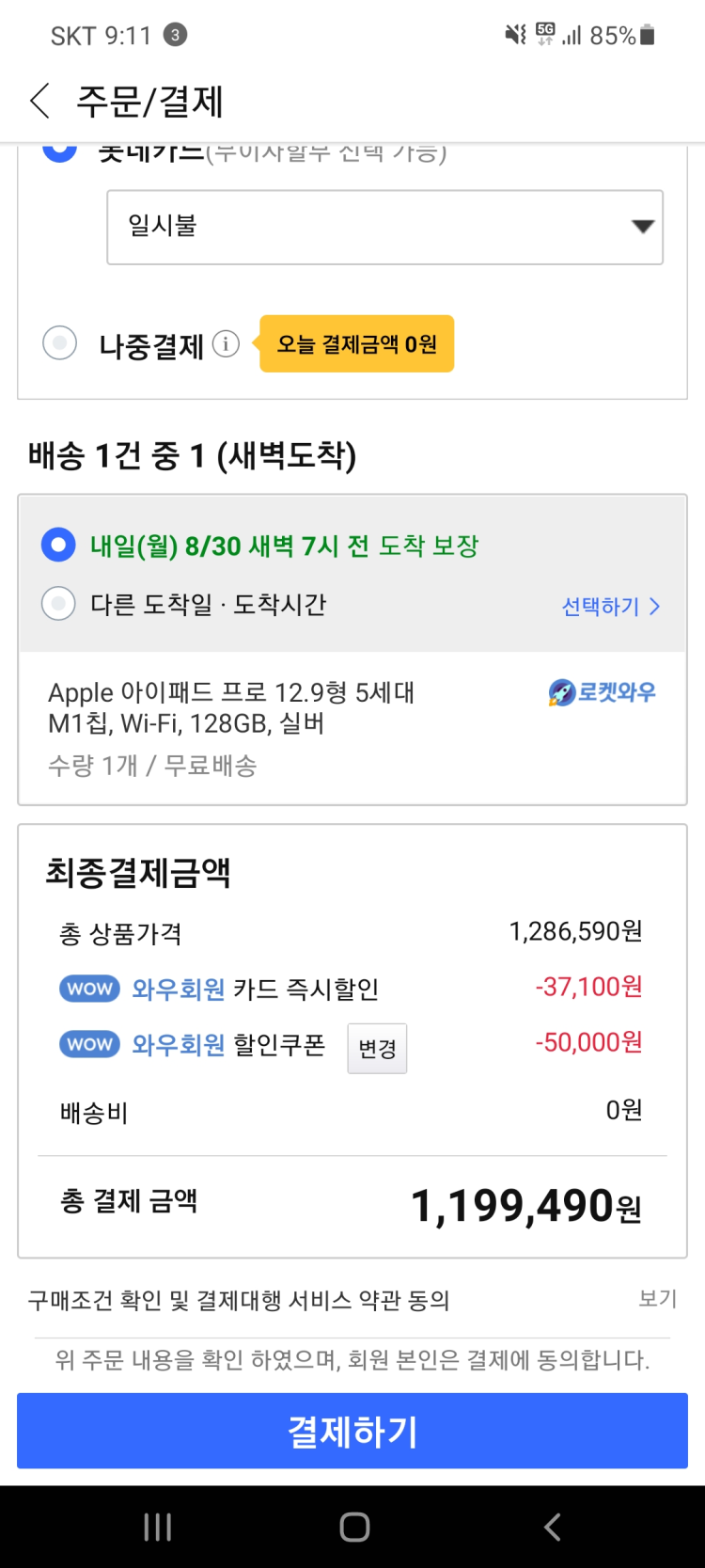
Task: Select the 나중결제 payment option
Action: coord(59,343)
